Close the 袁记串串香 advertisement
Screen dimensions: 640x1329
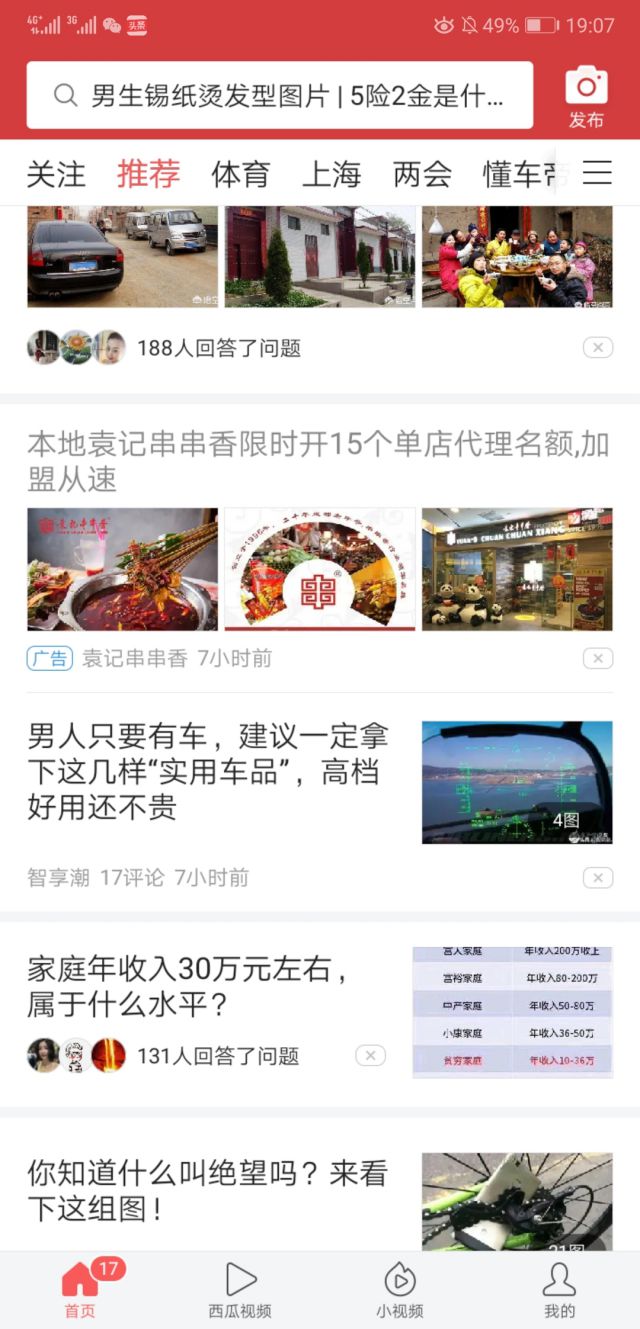[x=597, y=658]
